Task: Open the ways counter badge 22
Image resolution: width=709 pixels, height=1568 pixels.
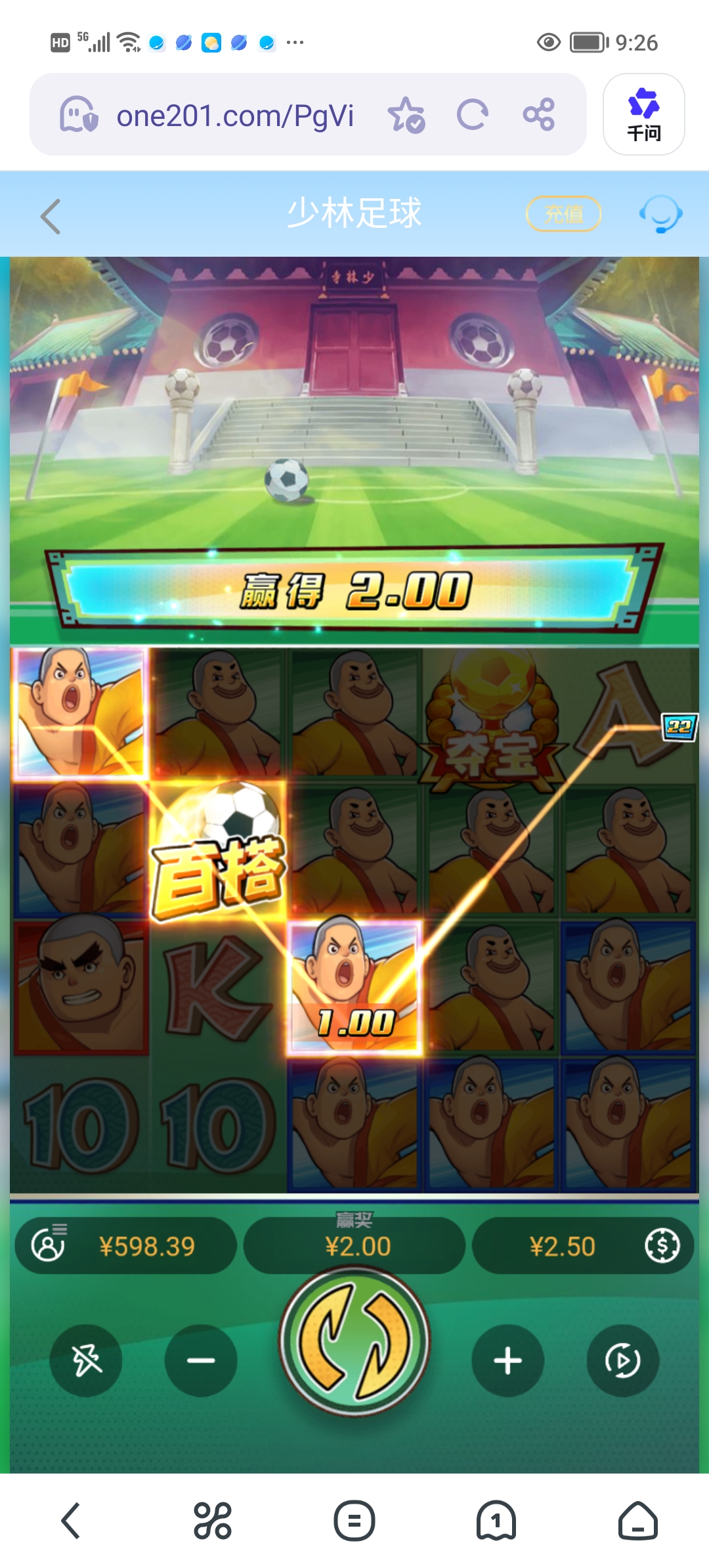Action: coord(679,727)
